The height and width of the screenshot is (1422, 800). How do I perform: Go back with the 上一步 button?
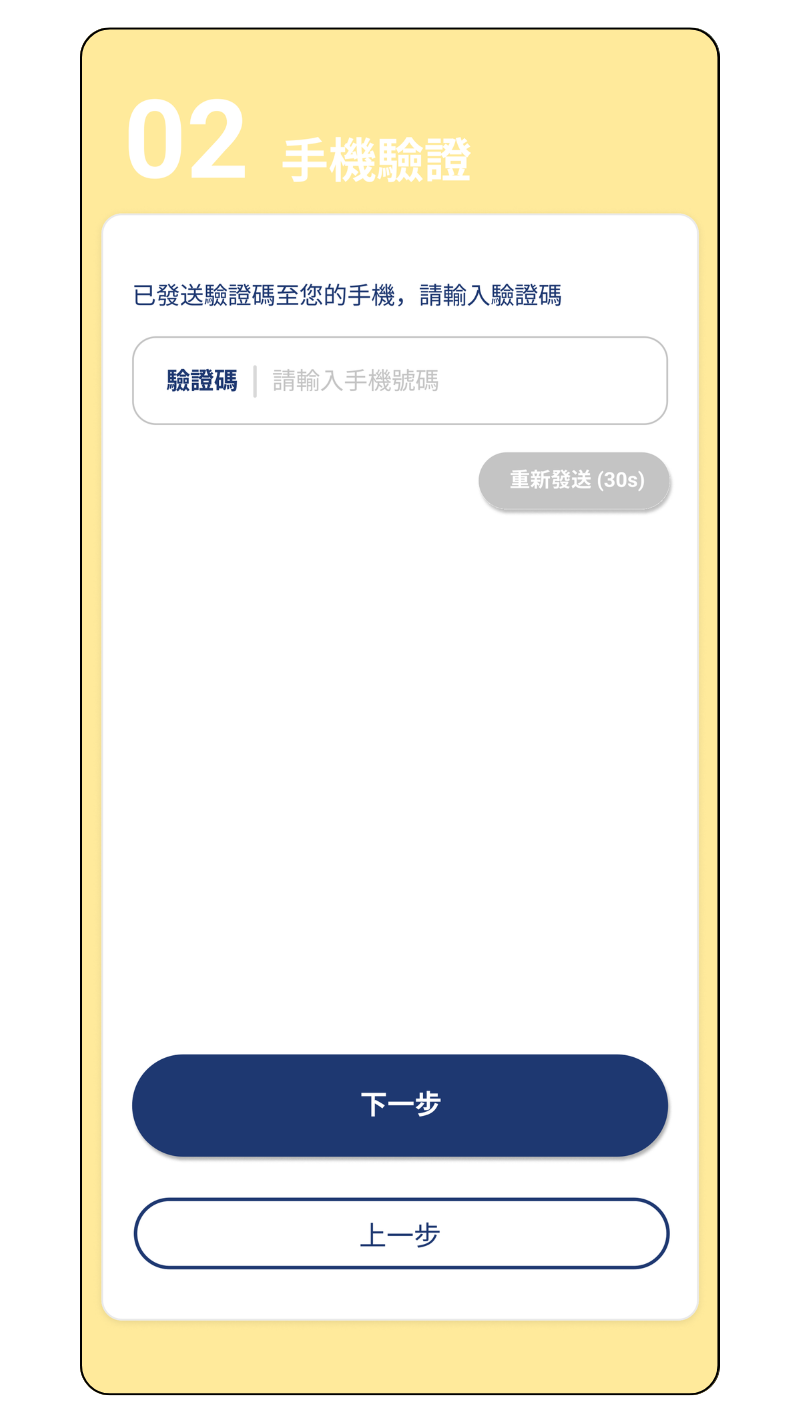[400, 1234]
